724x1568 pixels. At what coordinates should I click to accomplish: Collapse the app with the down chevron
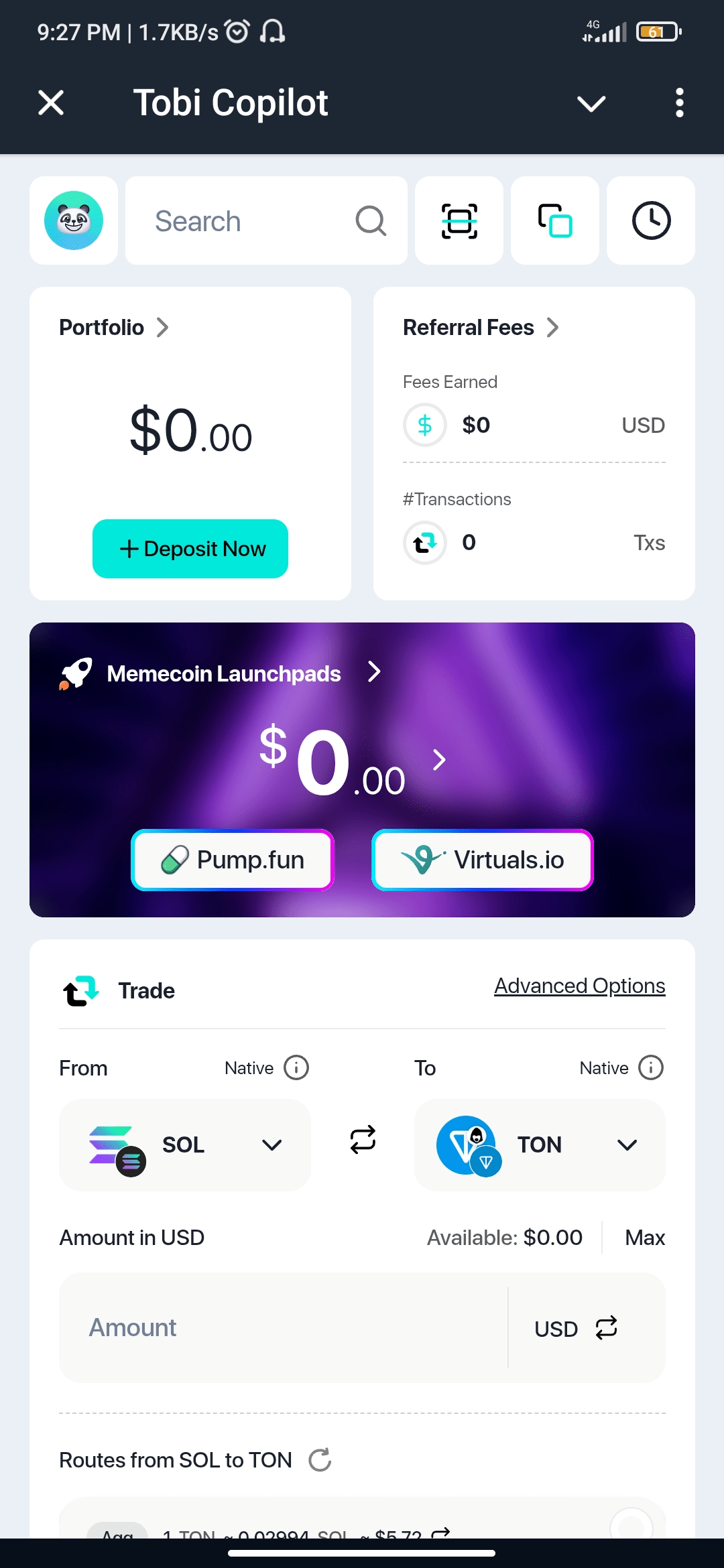(x=591, y=103)
